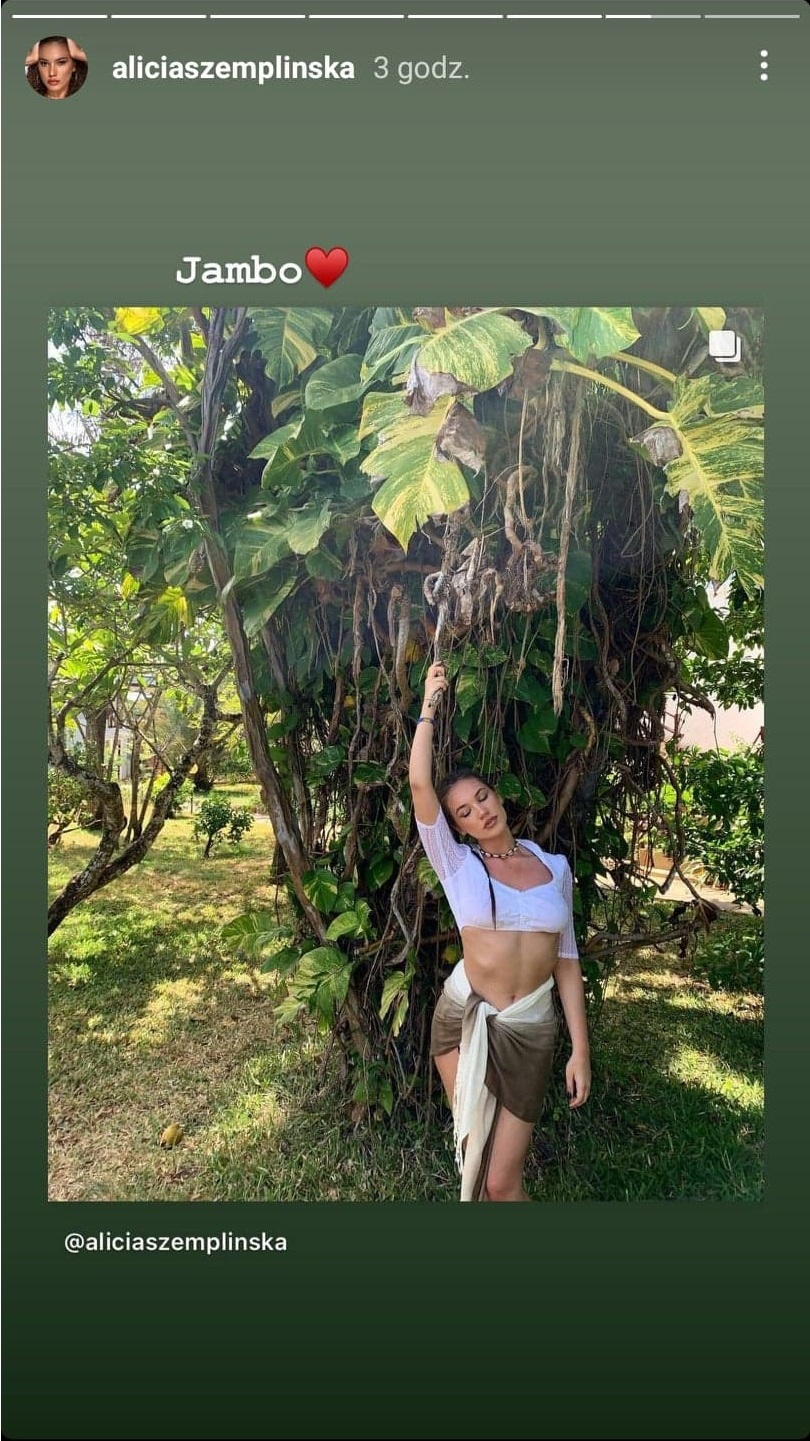Tap the aliciaszemplinska username in header
Viewport: 810px width, 1441px height.
coord(233,68)
